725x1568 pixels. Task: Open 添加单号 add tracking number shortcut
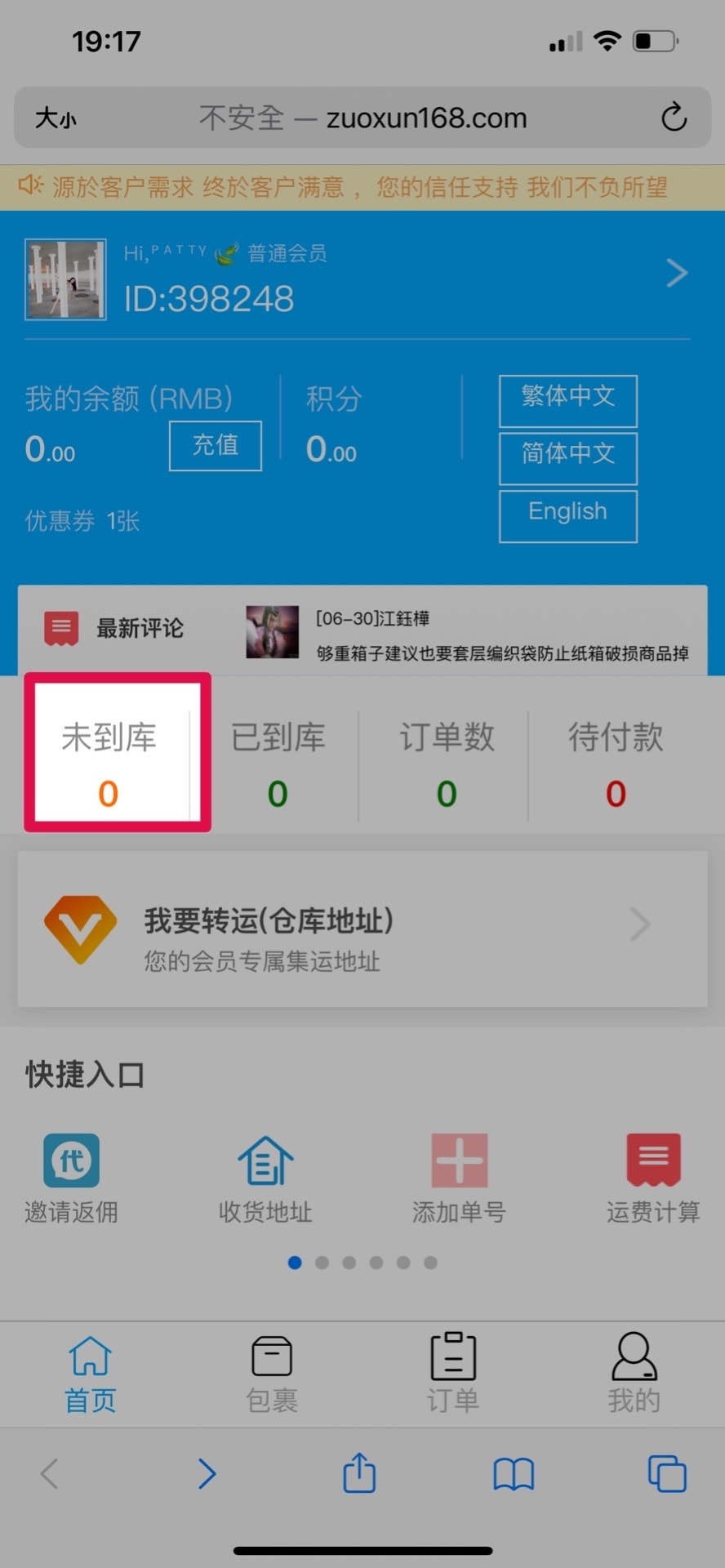(x=459, y=1178)
